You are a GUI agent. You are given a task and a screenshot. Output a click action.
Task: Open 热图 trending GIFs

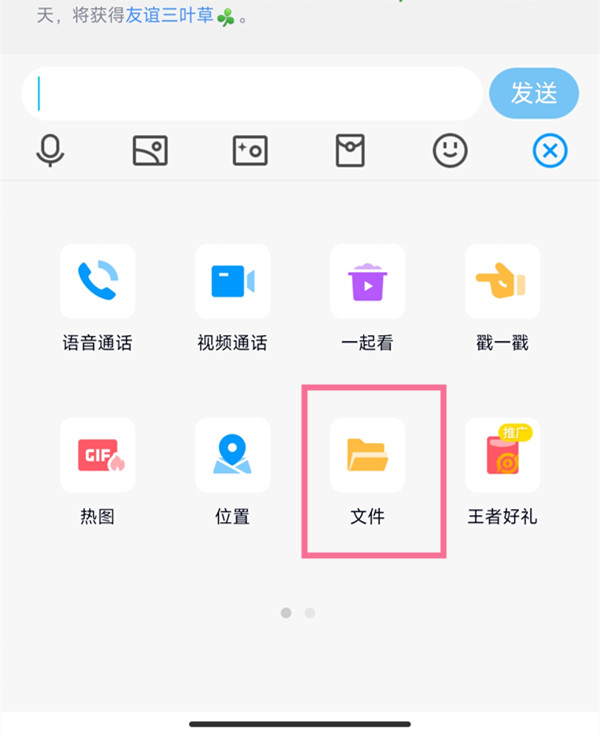(97, 456)
